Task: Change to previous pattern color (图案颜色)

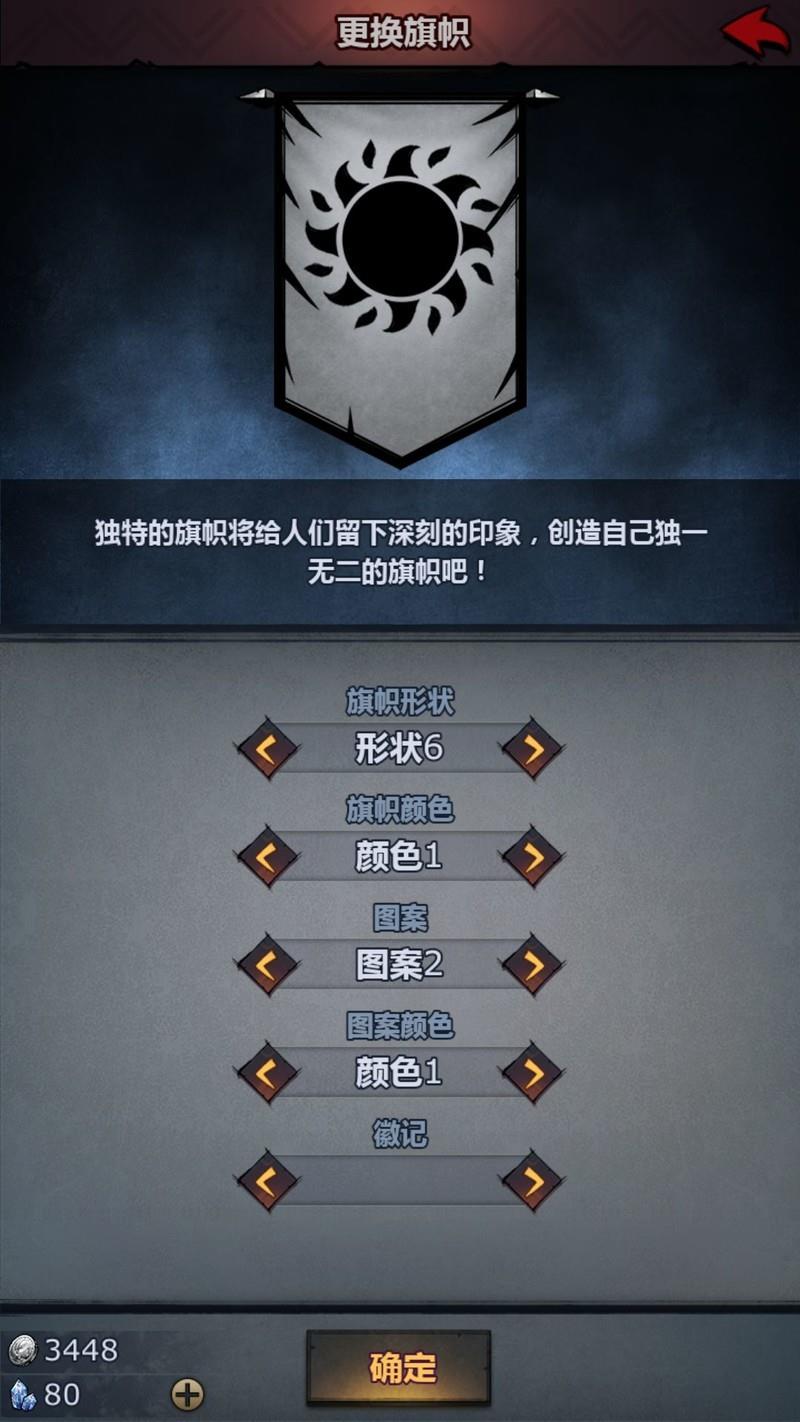Action: pyautogui.click(x=267, y=1073)
